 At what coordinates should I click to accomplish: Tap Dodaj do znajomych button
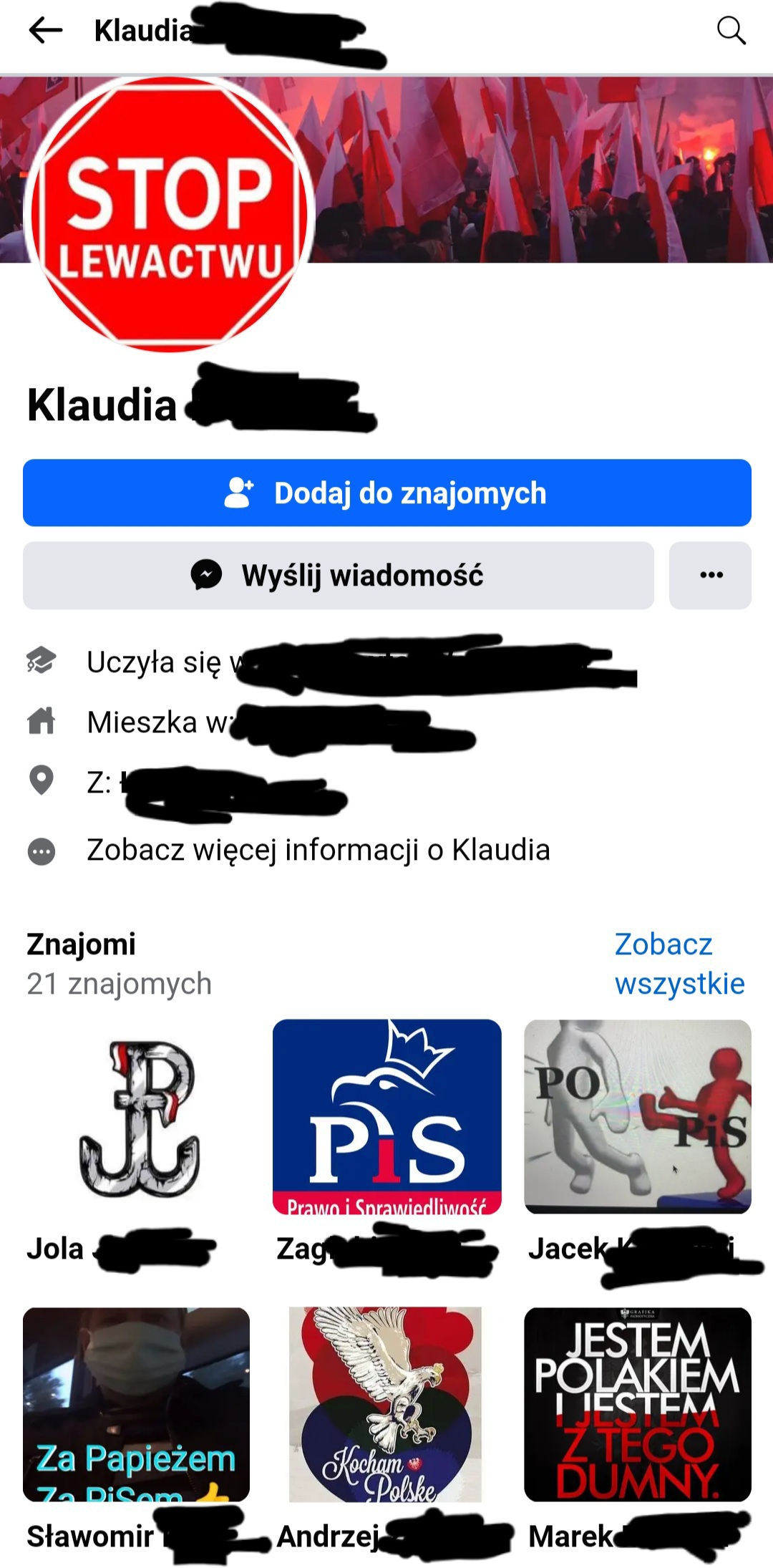click(386, 493)
